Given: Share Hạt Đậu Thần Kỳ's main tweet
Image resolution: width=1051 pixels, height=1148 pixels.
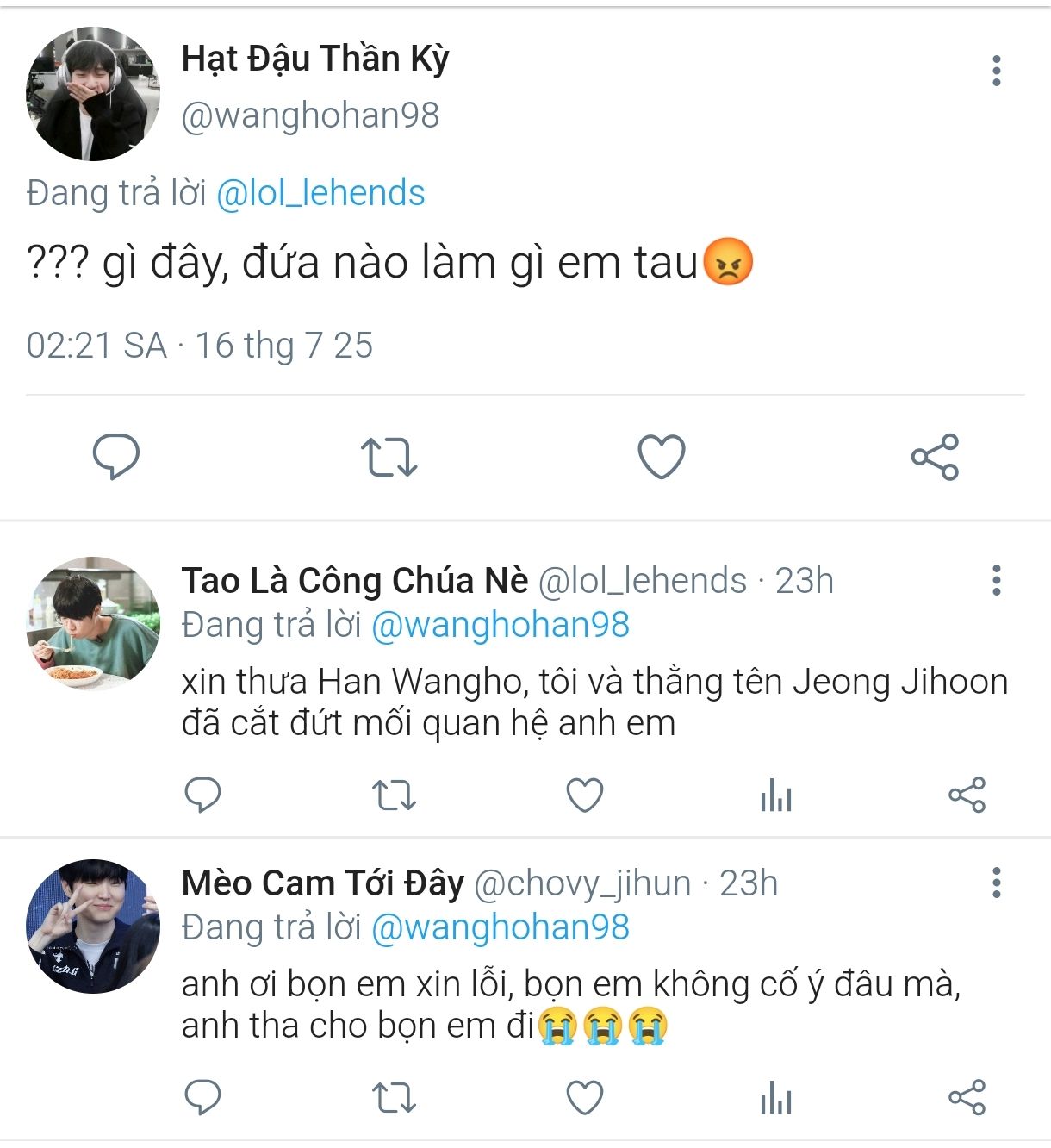Looking at the screenshot, I should 935,457.
